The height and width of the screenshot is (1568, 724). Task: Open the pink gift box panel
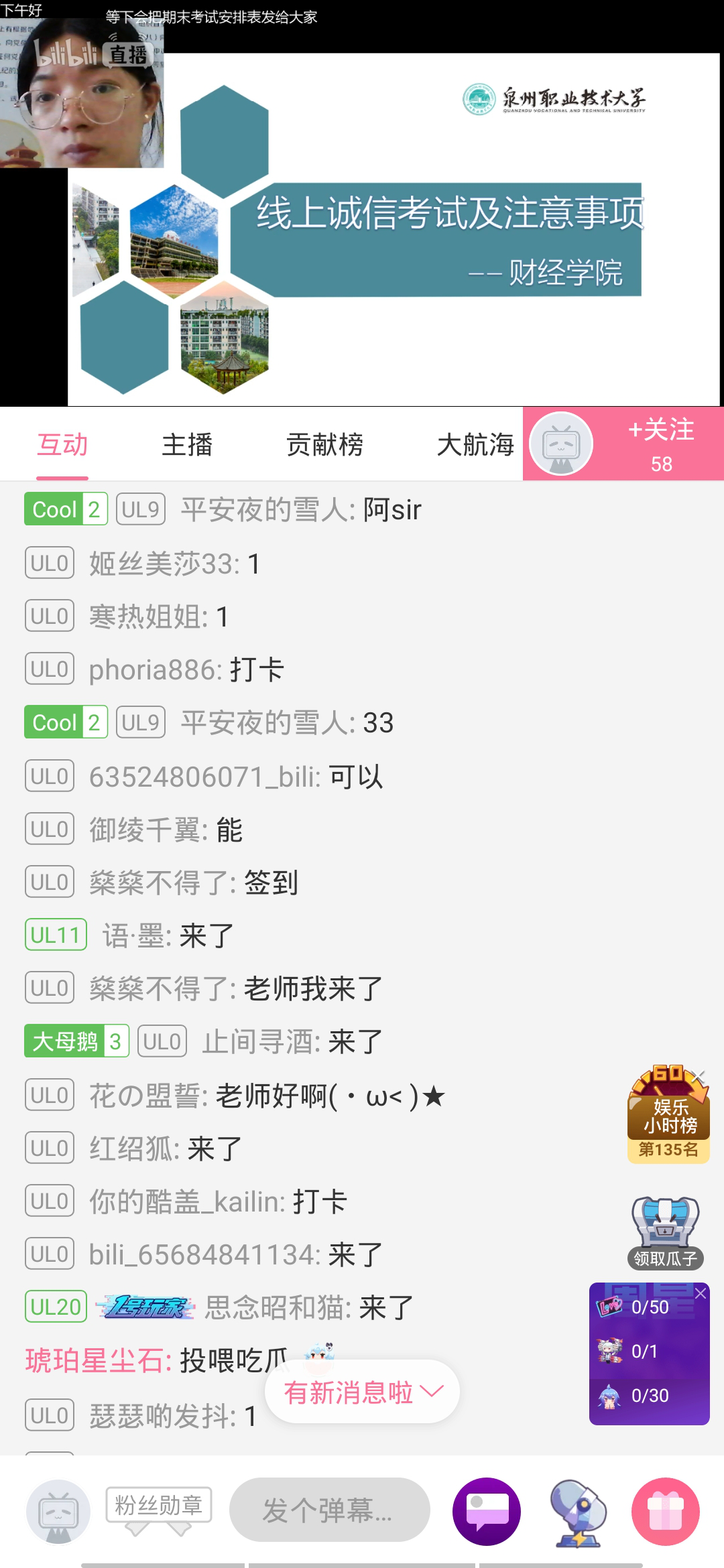click(665, 1512)
